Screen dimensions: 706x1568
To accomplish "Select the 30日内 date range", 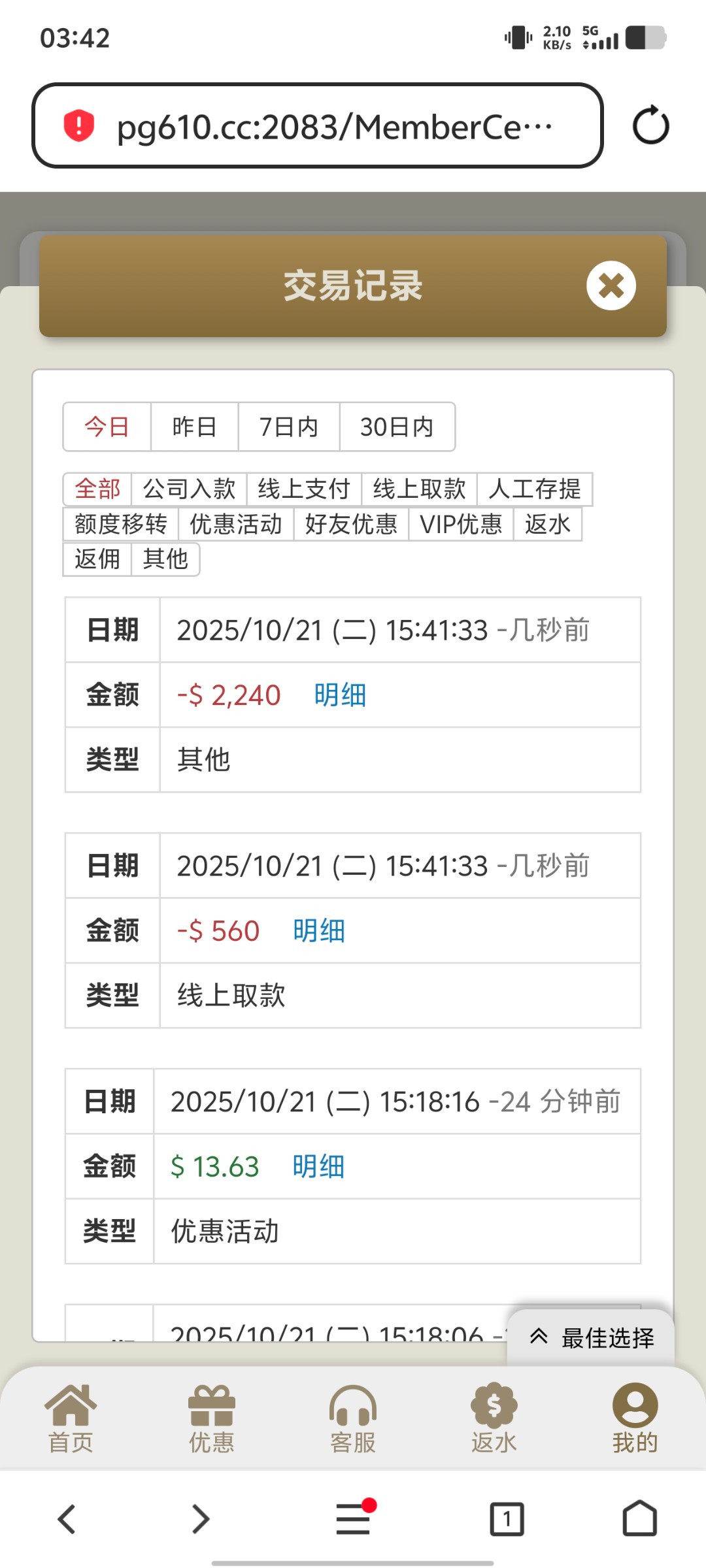I will pos(397,427).
